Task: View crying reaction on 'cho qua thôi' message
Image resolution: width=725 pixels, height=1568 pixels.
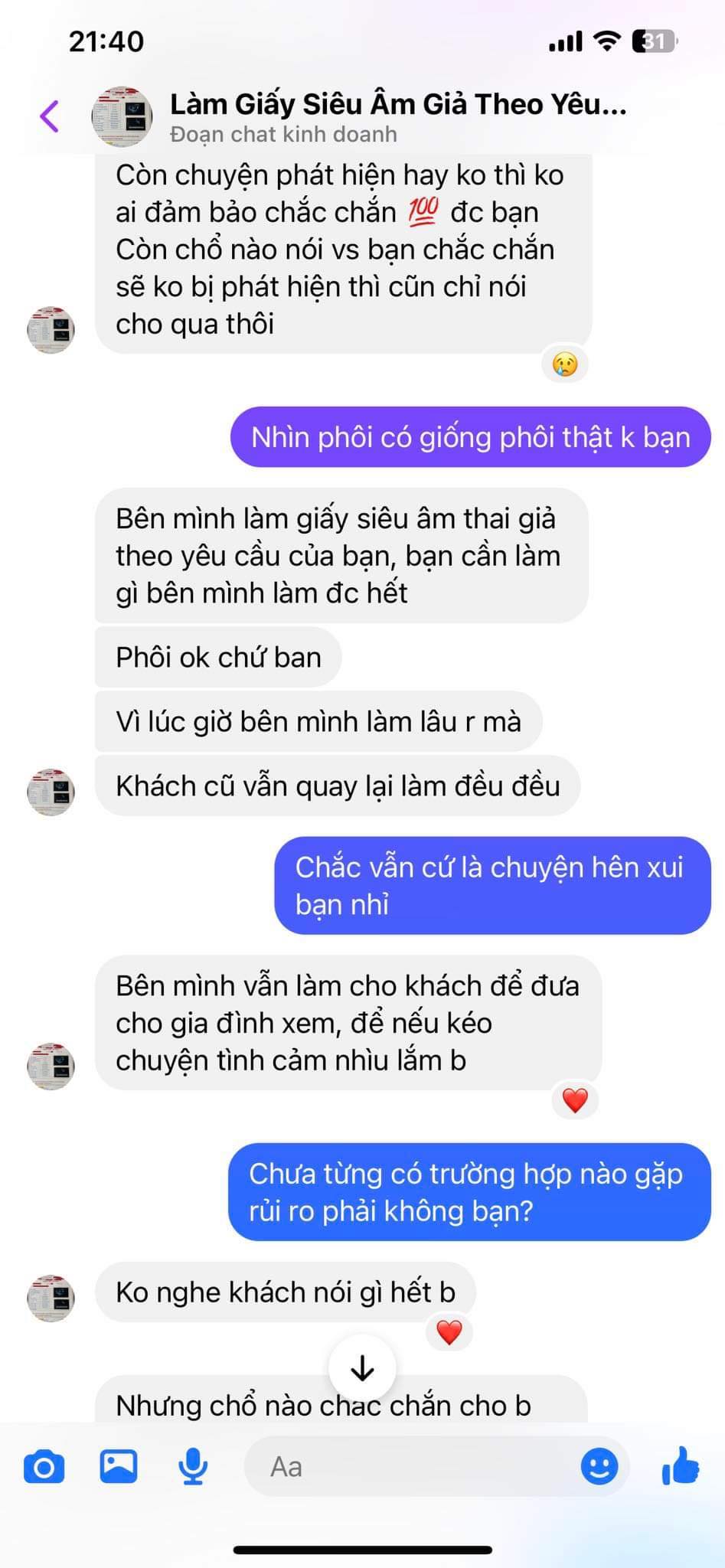Action: (565, 365)
